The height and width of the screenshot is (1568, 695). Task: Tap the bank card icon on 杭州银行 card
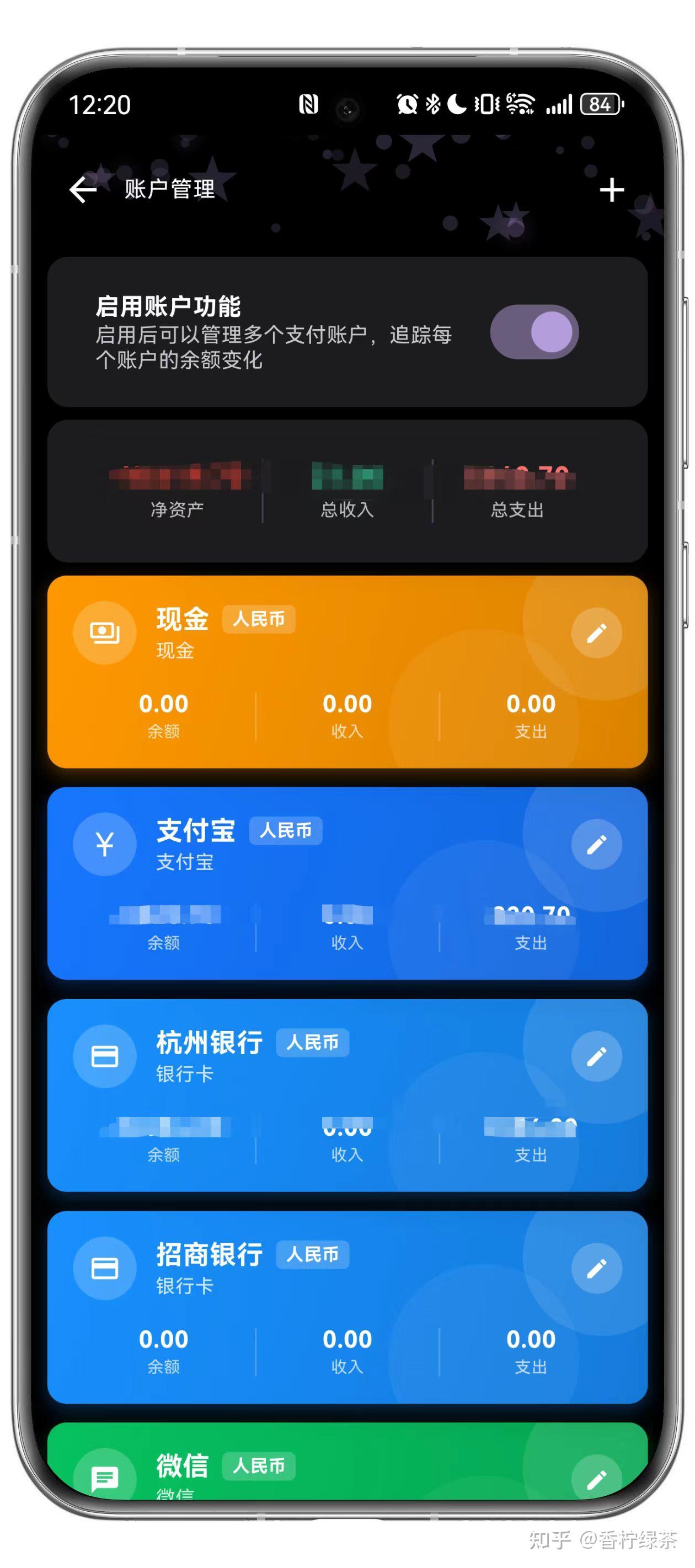pos(104,1056)
